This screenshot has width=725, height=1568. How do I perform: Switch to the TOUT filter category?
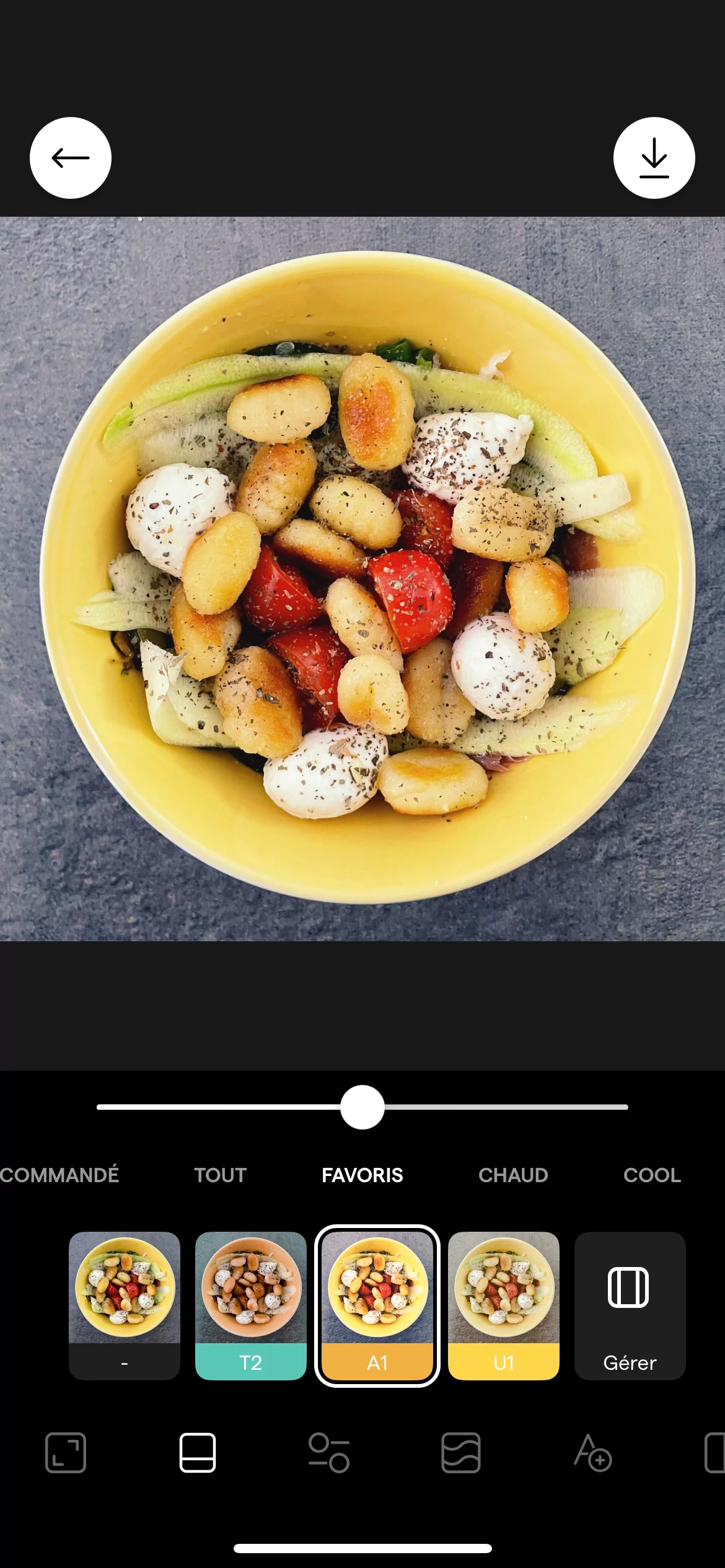click(x=220, y=1175)
